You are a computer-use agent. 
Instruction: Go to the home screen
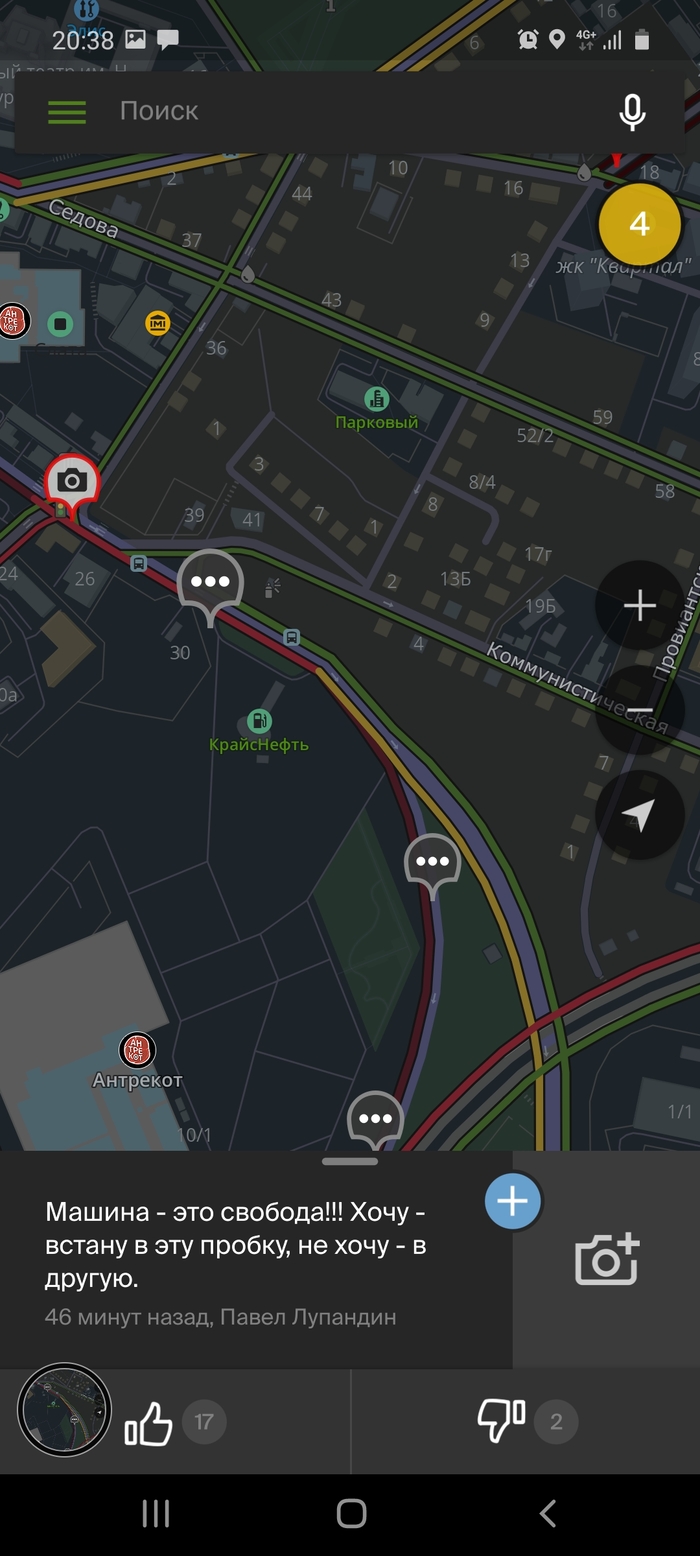pos(351,1513)
